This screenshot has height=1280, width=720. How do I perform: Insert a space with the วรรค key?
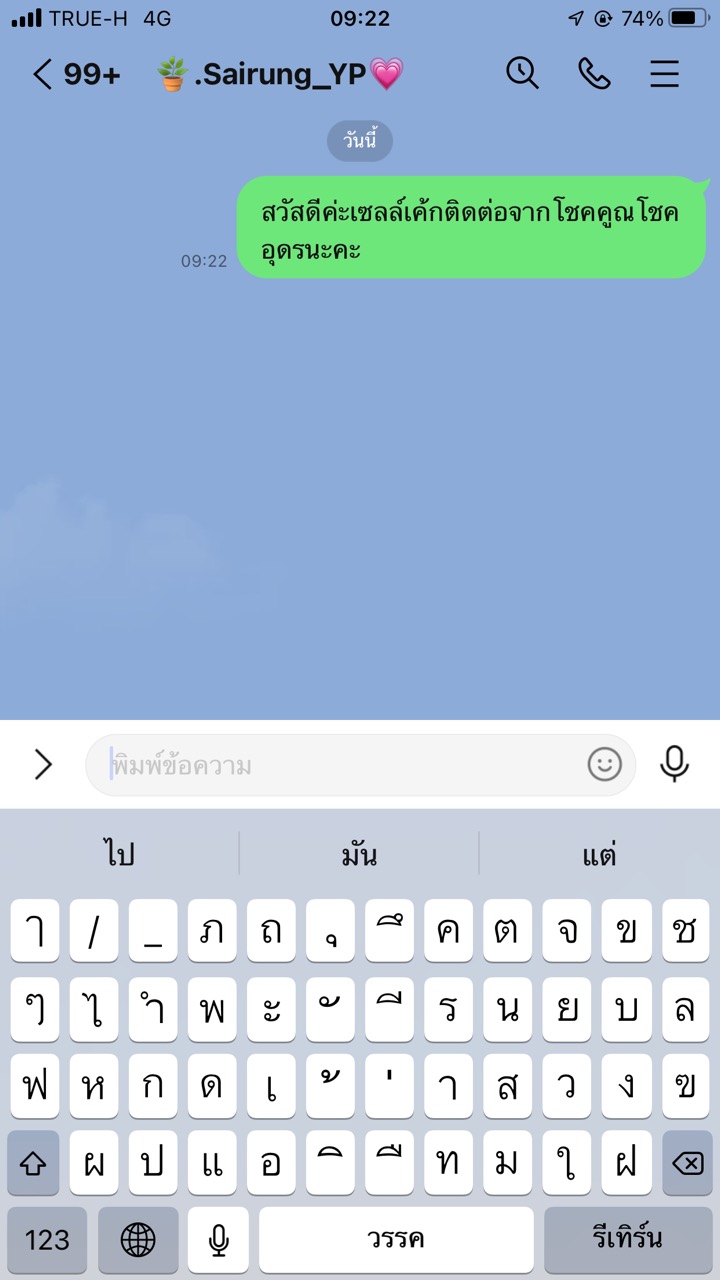[x=396, y=1240]
